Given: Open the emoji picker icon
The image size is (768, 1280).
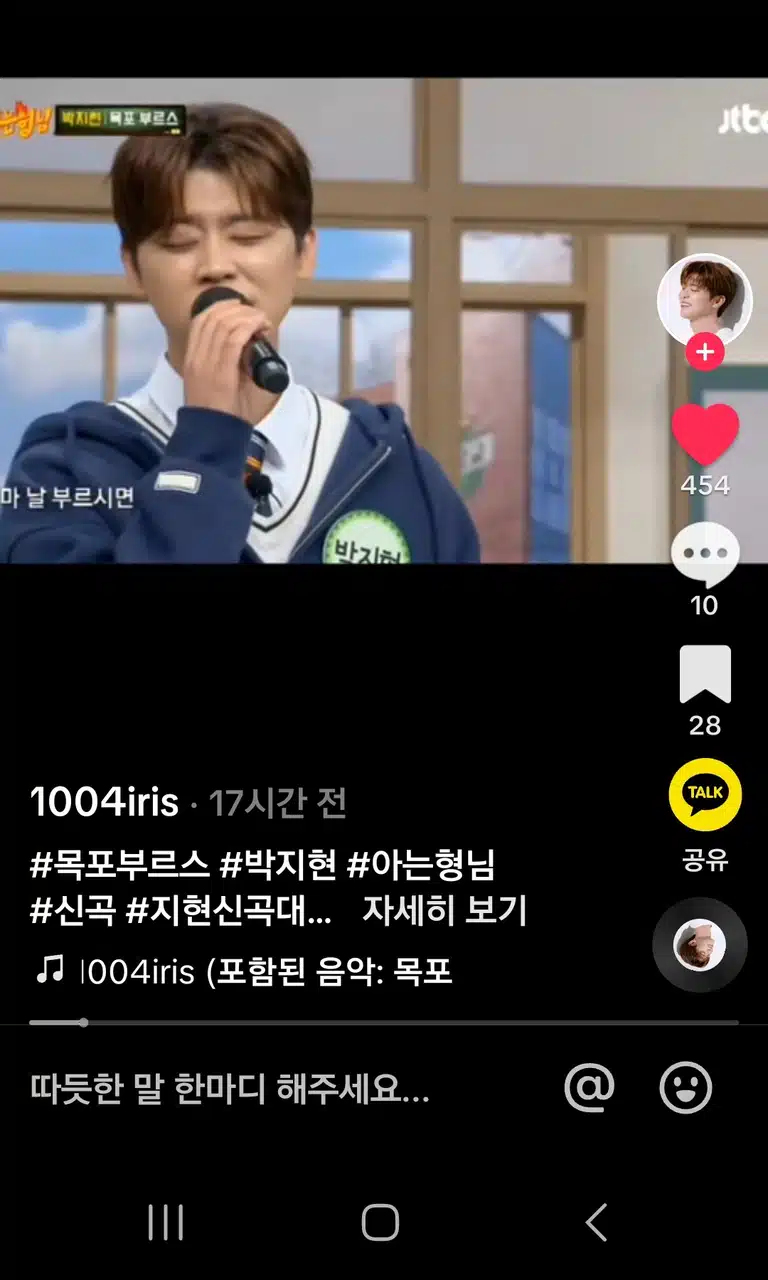Looking at the screenshot, I should [686, 1087].
